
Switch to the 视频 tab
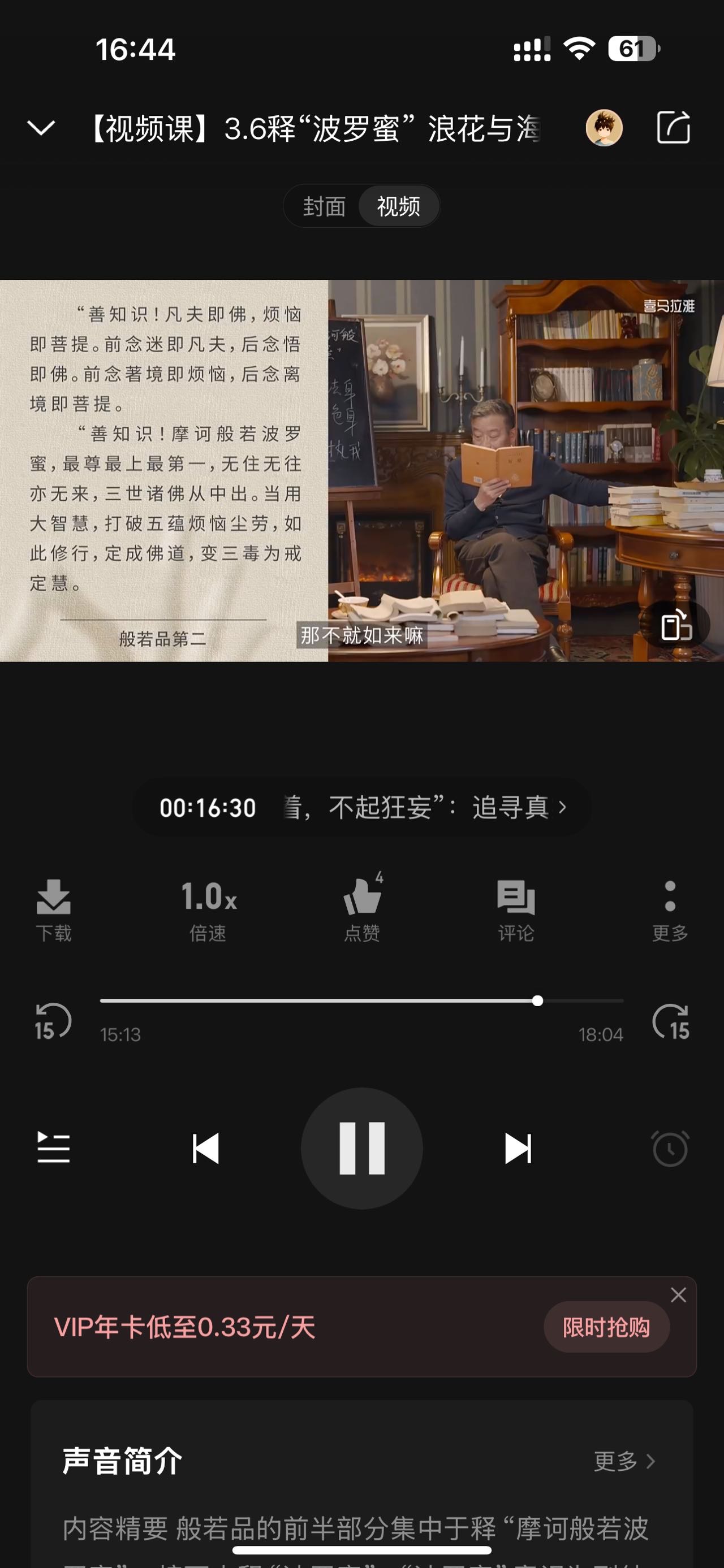click(399, 206)
